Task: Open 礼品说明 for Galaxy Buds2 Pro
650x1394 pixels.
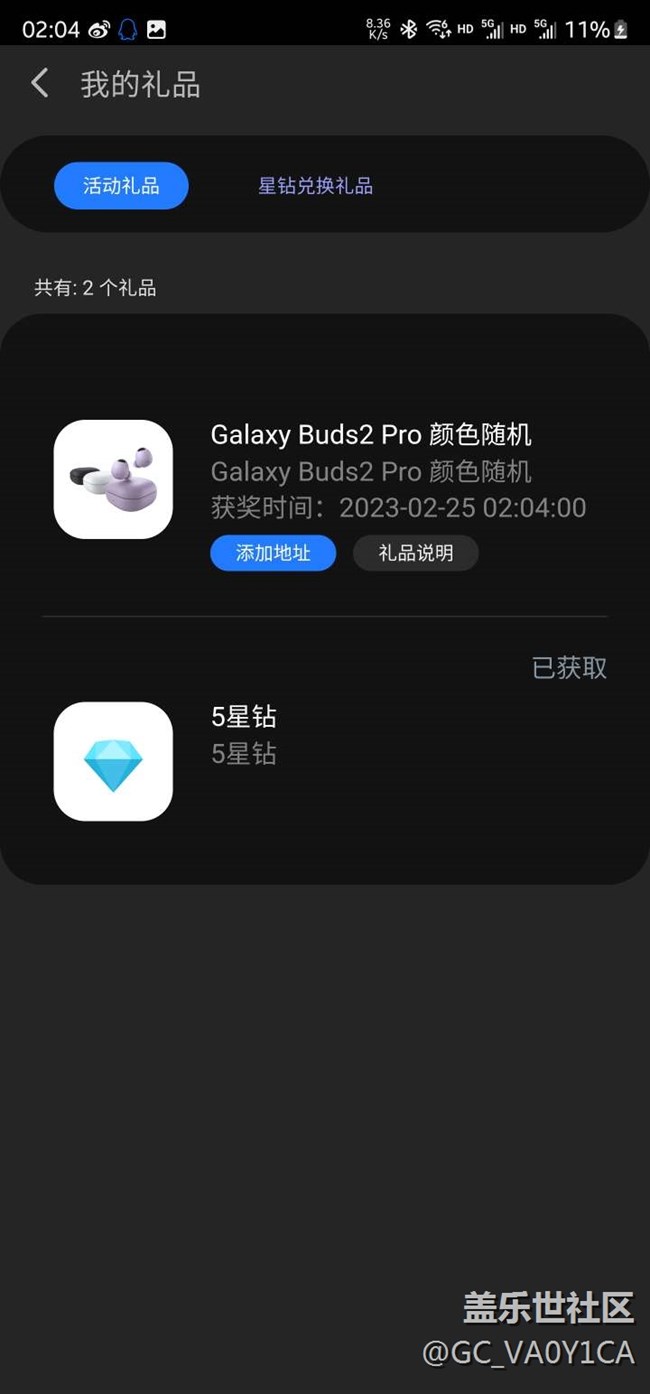Action: [415, 553]
